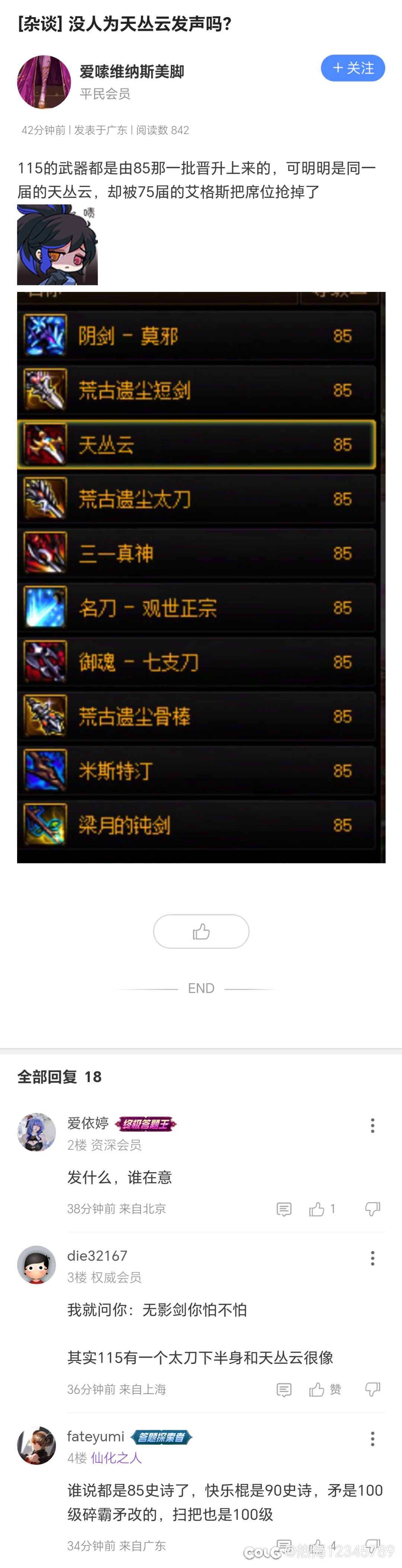Like 爱依婷's comment
Image resolution: width=402 pixels, height=1568 pixels.
coord(317,1209)
